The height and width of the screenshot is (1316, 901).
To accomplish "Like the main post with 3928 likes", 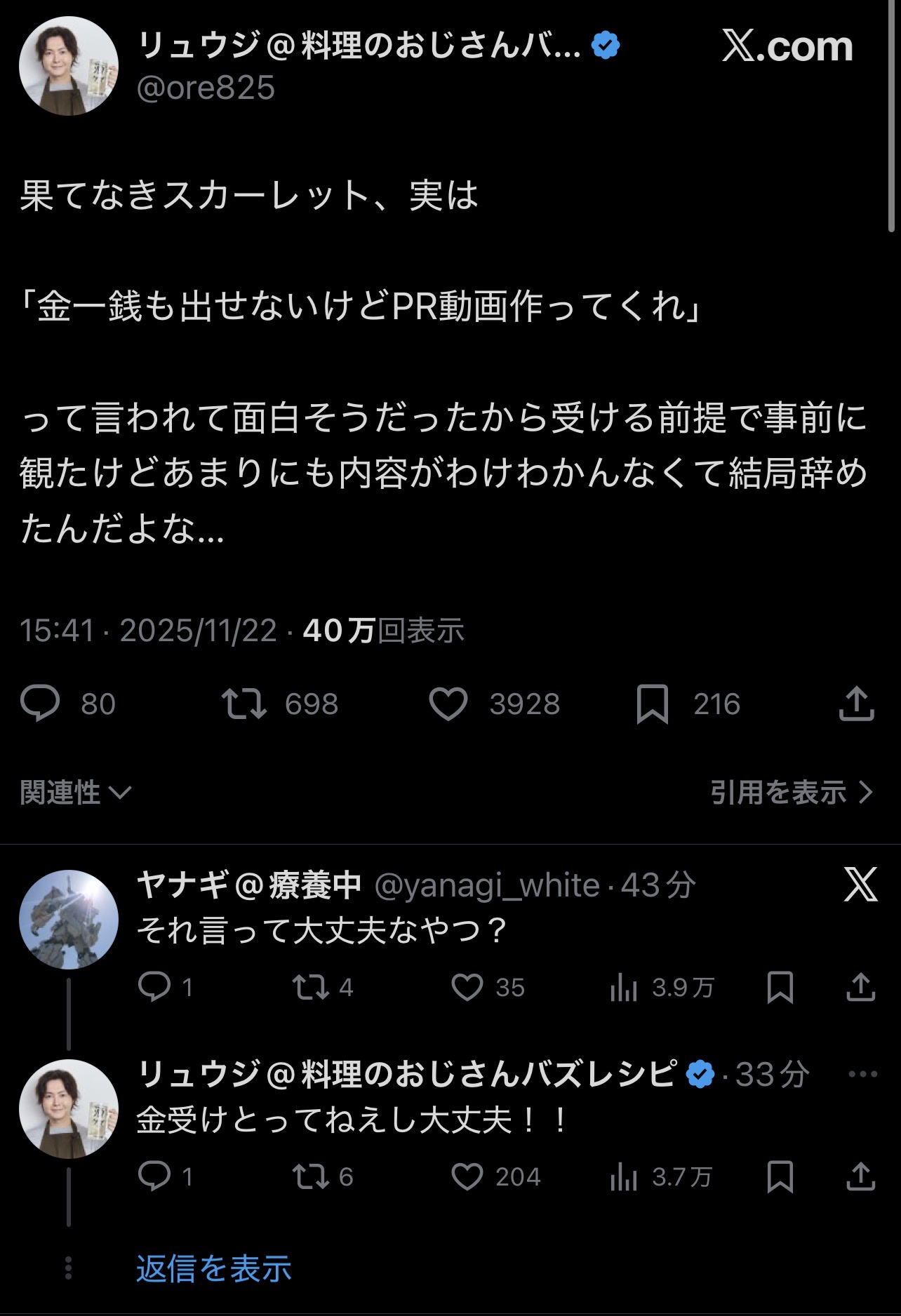I will coord(448,704).
